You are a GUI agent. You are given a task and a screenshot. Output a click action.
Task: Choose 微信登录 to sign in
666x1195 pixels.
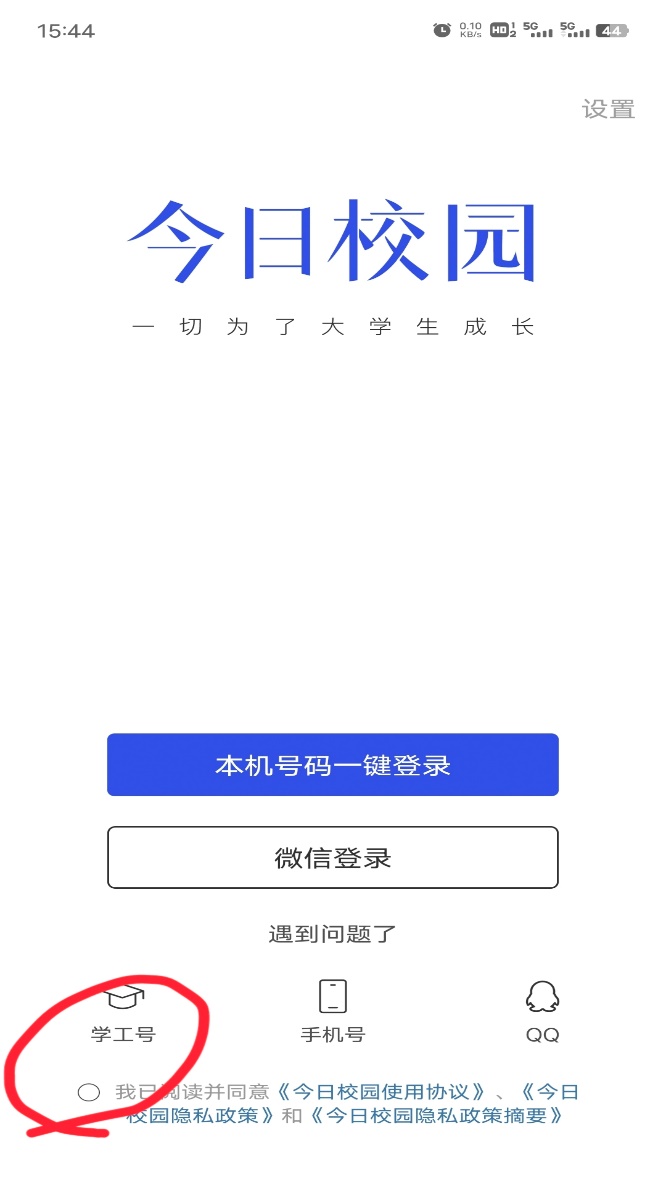pyautogui.click(x=332, y=857)
